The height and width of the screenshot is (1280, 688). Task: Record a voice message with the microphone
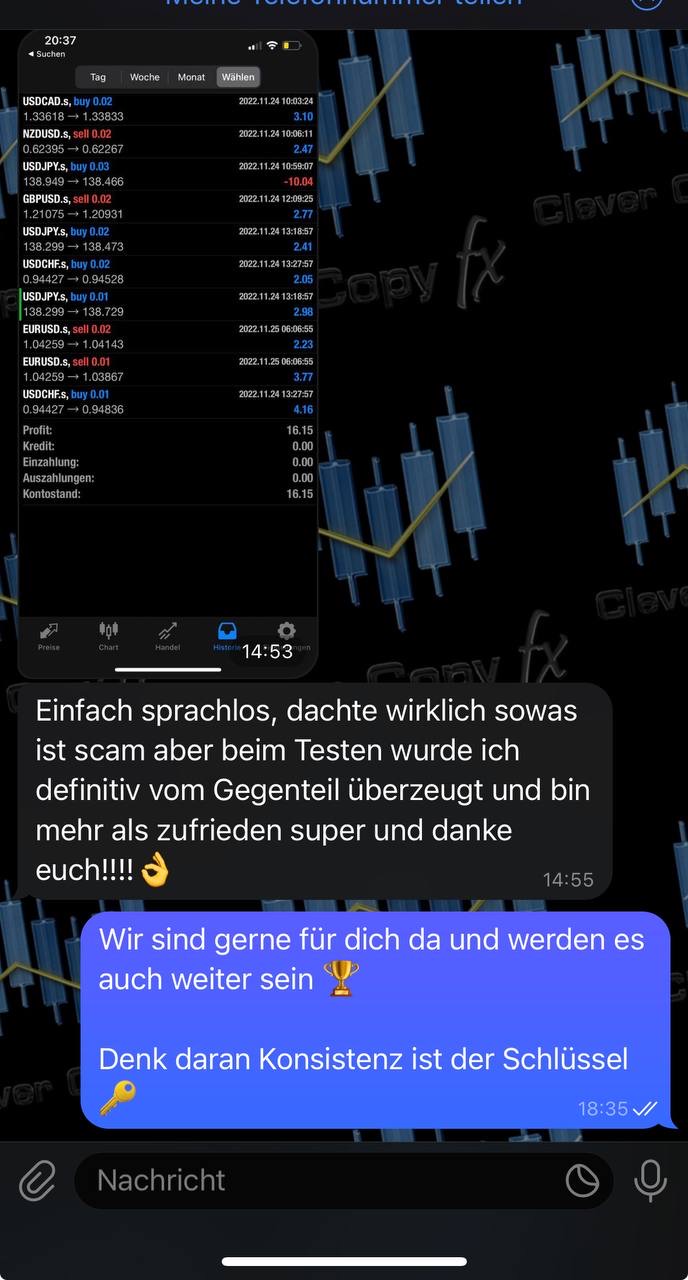tap(650, 1181)
